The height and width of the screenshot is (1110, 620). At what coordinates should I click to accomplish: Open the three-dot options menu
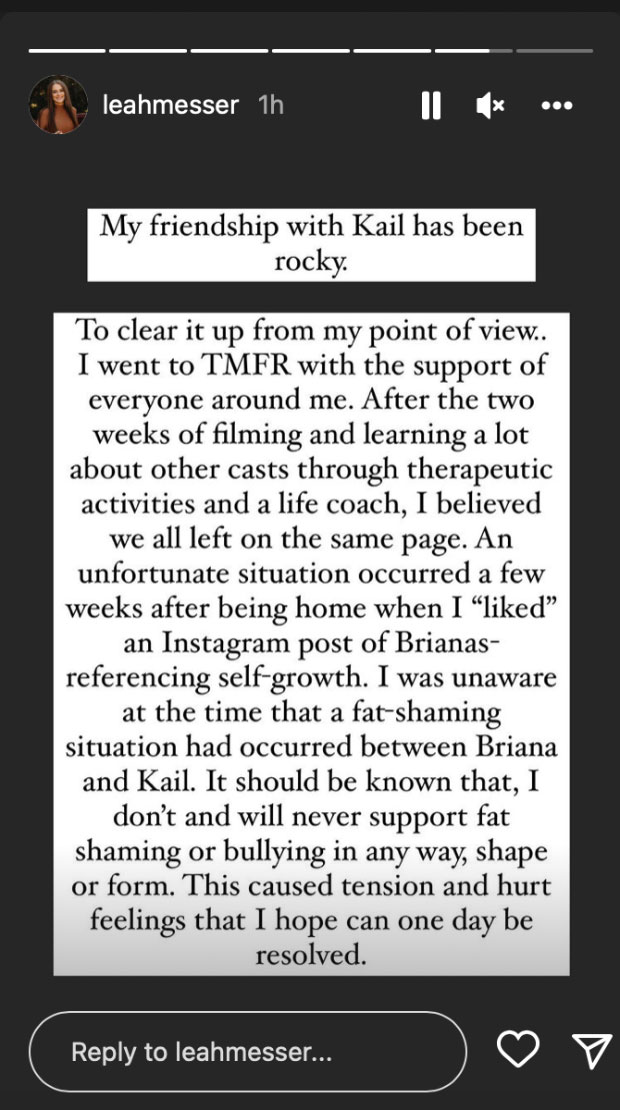pyautogui.click(x=555, y=105)
